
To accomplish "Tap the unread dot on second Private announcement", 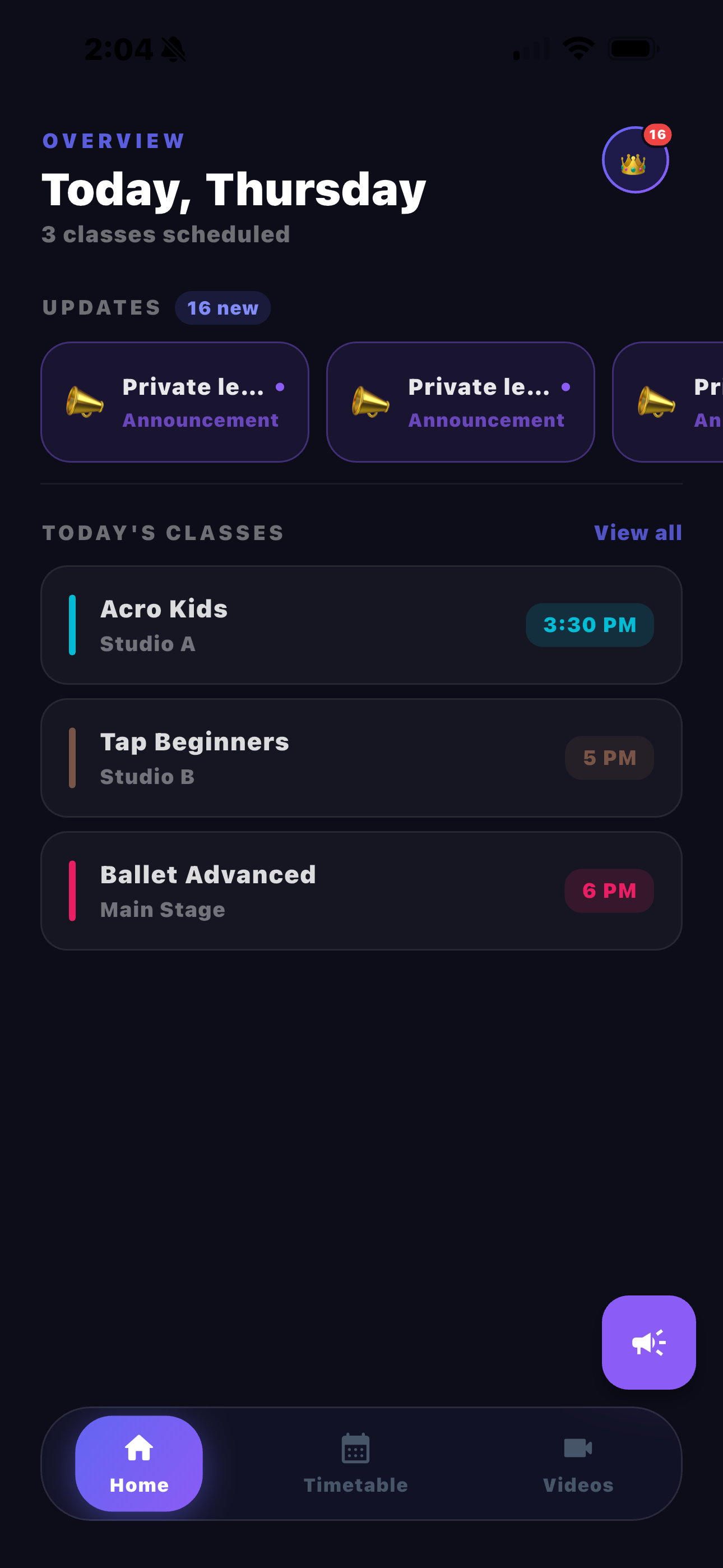I will [x=567, y=386].
